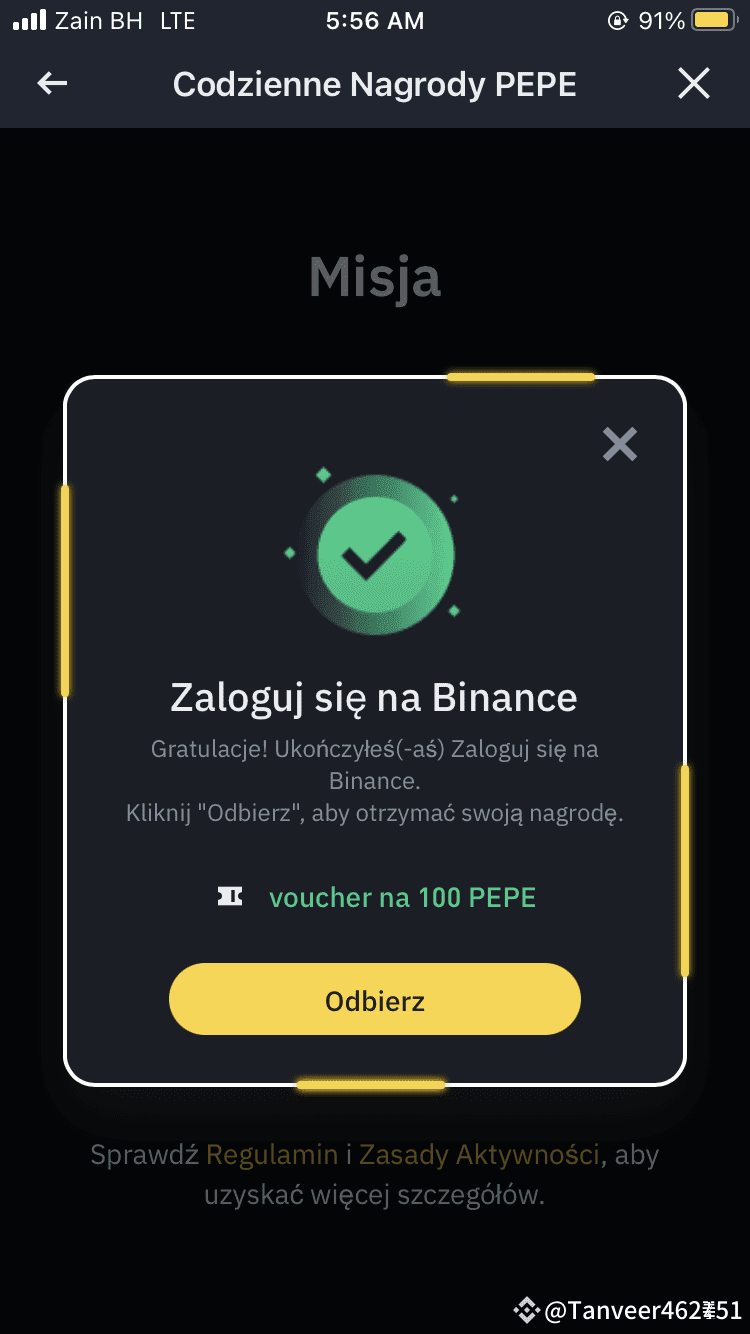
Task: Tap the green checkmark success badge
Action: click(375, 552)
